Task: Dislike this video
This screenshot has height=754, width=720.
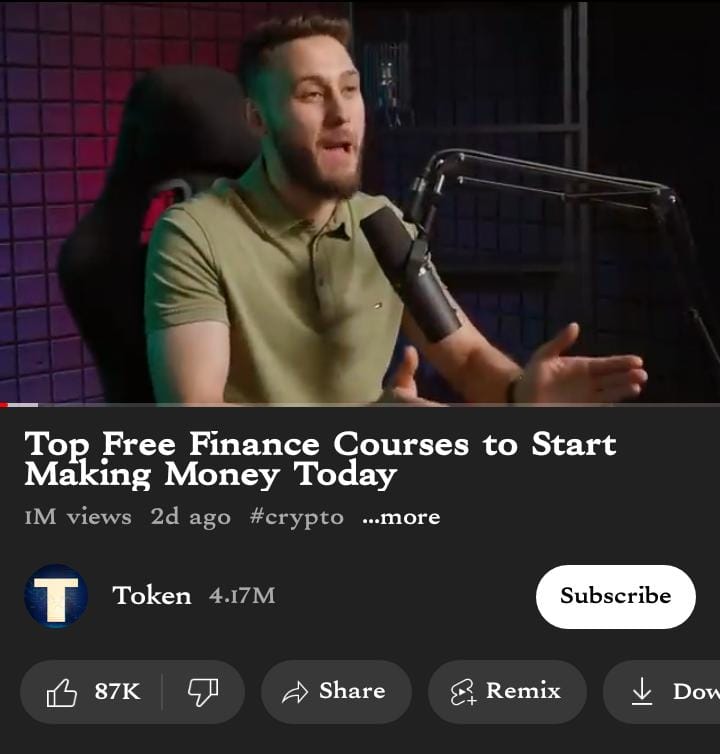Action: 203,692
